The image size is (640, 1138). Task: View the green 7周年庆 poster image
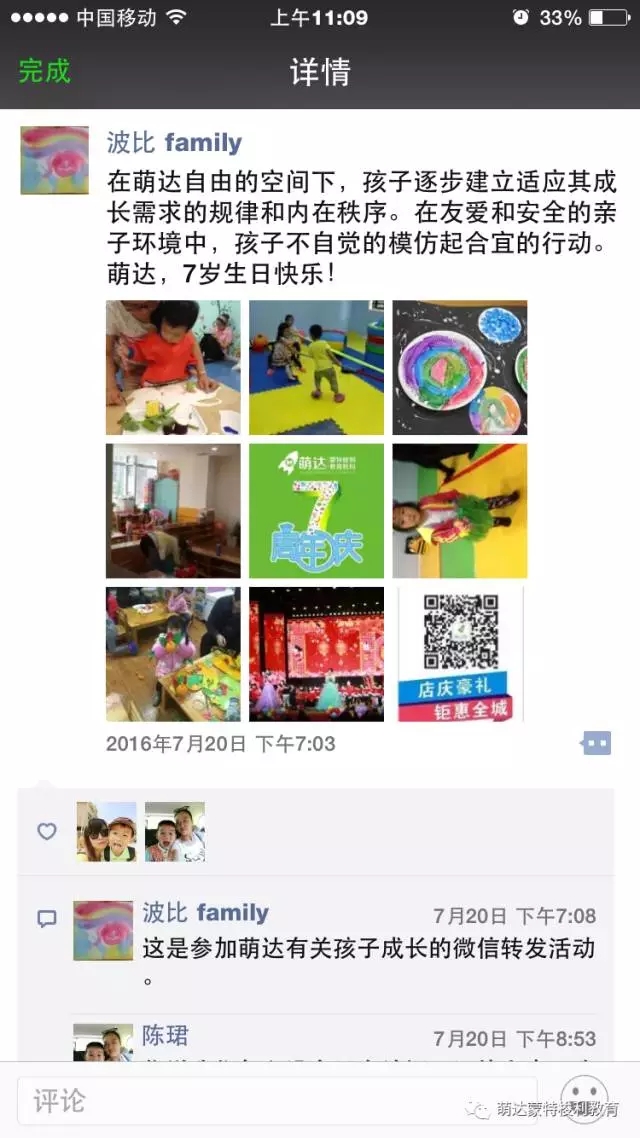pos(316,510)
